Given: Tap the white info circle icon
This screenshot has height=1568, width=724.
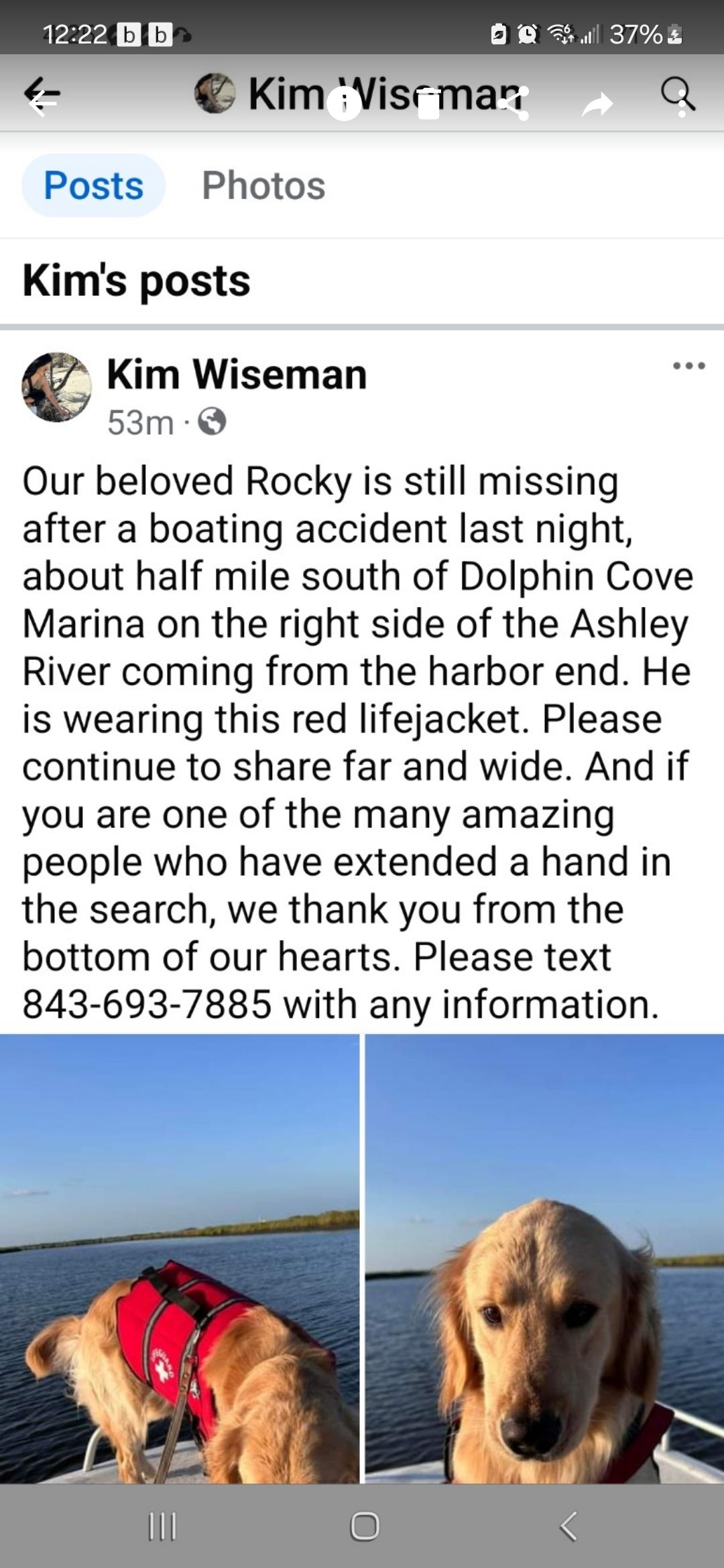Looking at the screenshot, I should pyautogui.click(x=344, y=104).
